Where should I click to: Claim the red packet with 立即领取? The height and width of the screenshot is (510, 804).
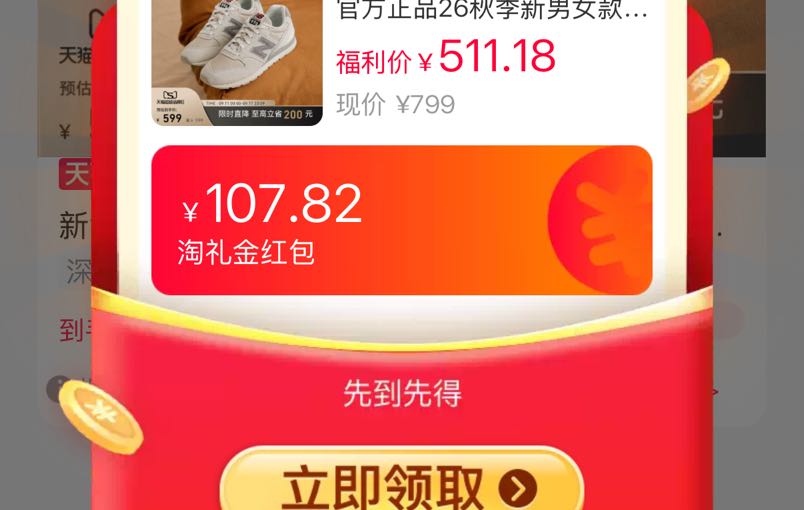(402, 481)
